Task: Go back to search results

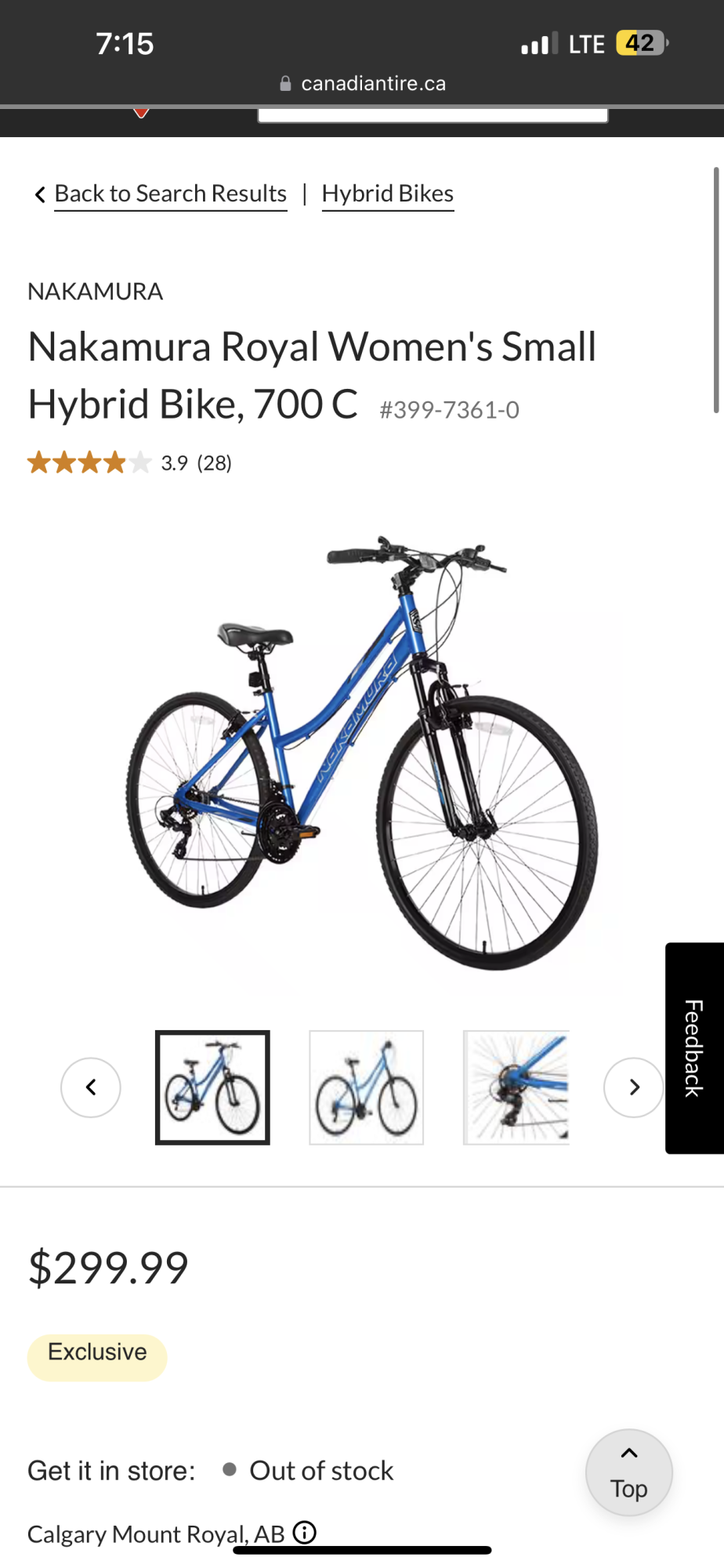Action: (170, 194)
